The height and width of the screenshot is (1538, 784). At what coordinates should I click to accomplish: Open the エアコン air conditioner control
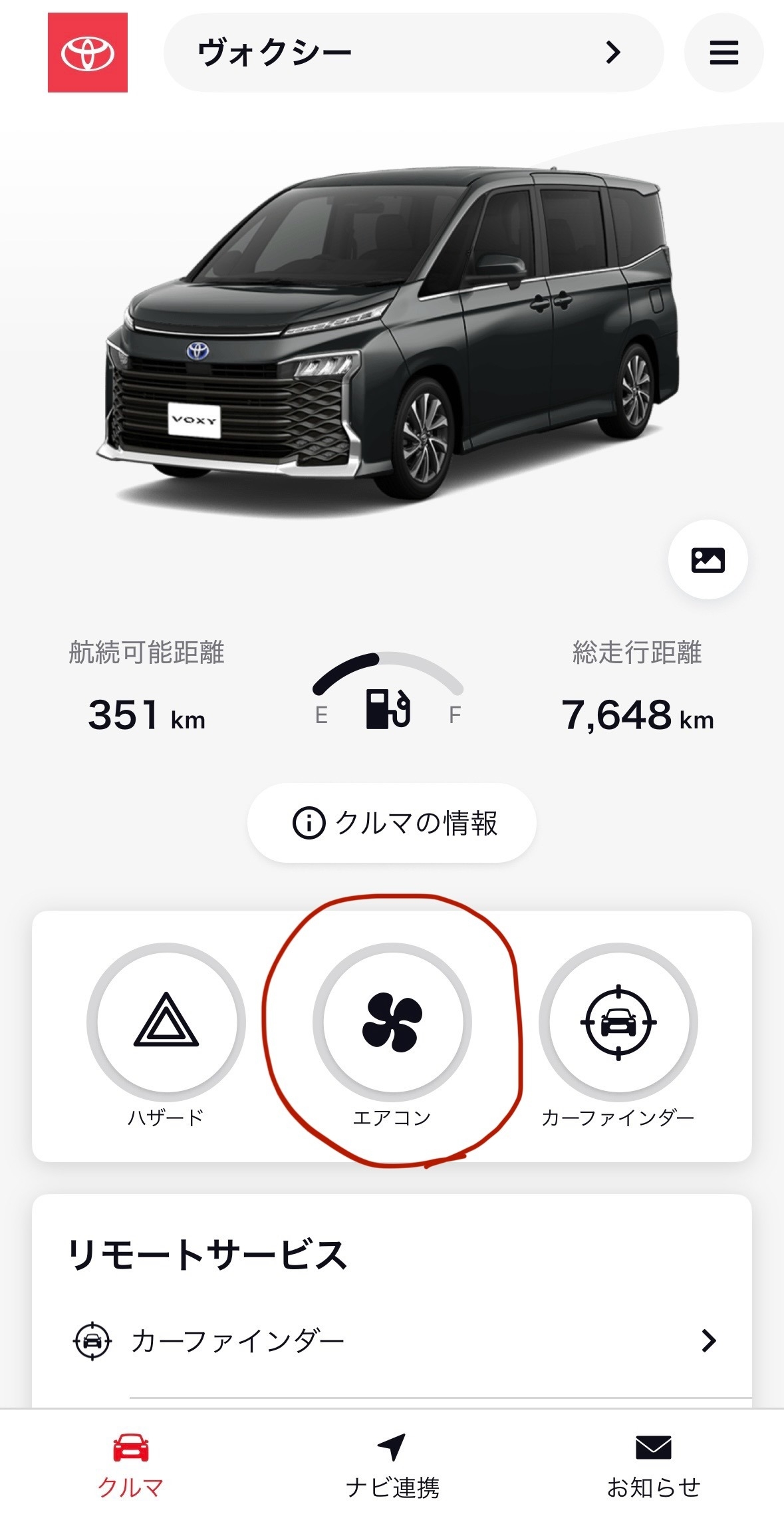tap(392, 1021)
